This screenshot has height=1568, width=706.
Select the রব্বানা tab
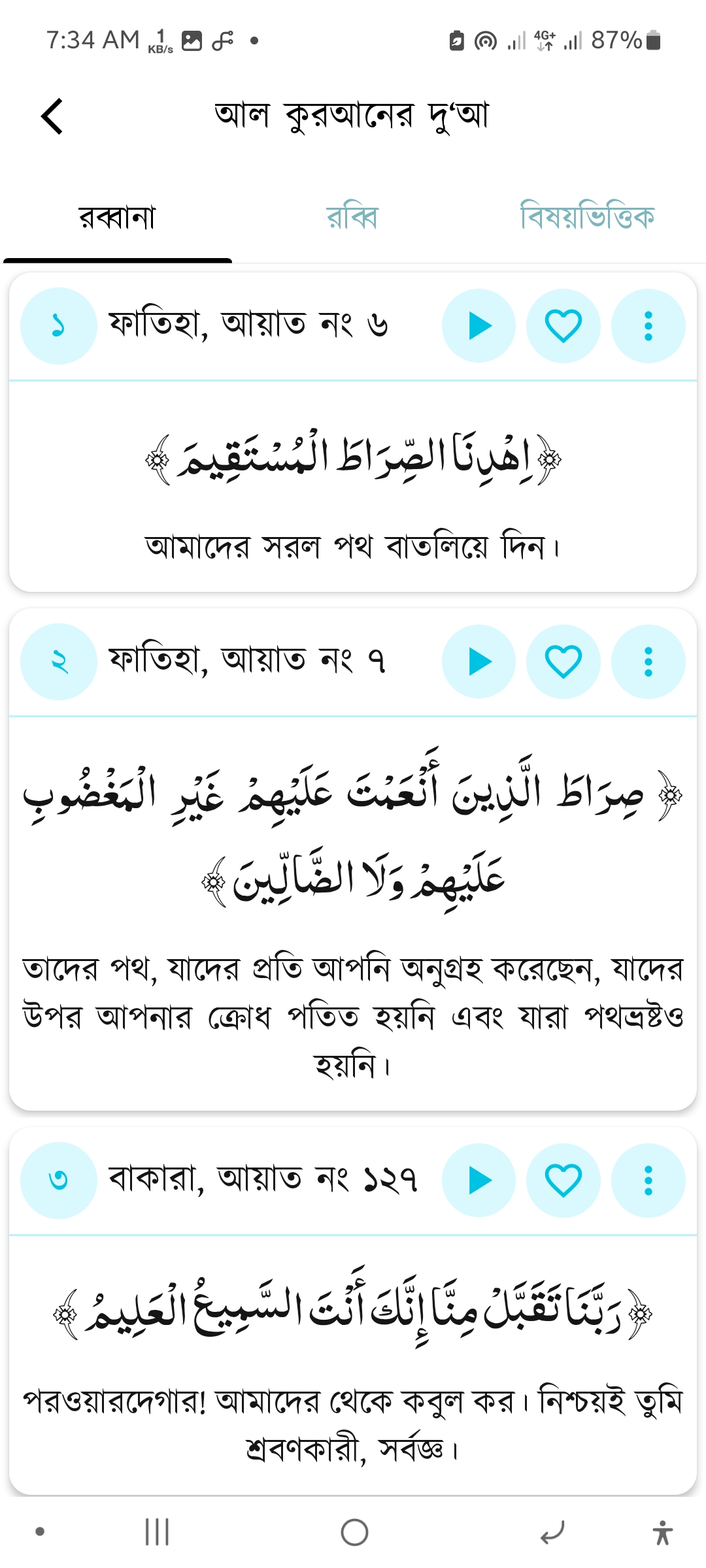pyautogui.click(x=118, y=218)
